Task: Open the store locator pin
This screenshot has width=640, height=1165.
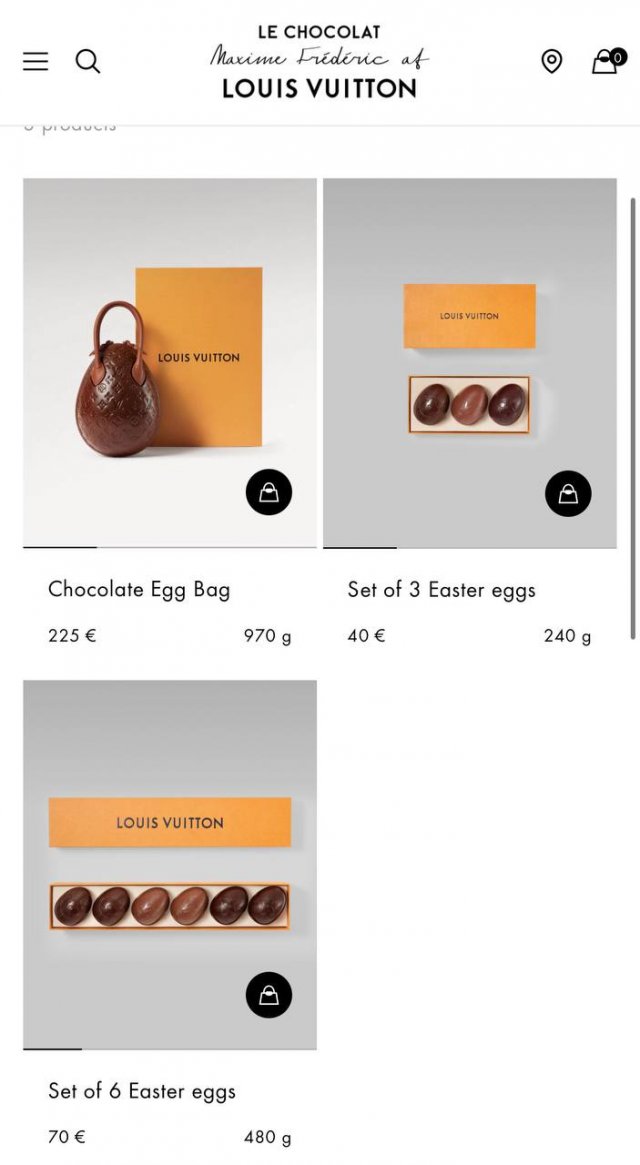Action: click(551, 61)
